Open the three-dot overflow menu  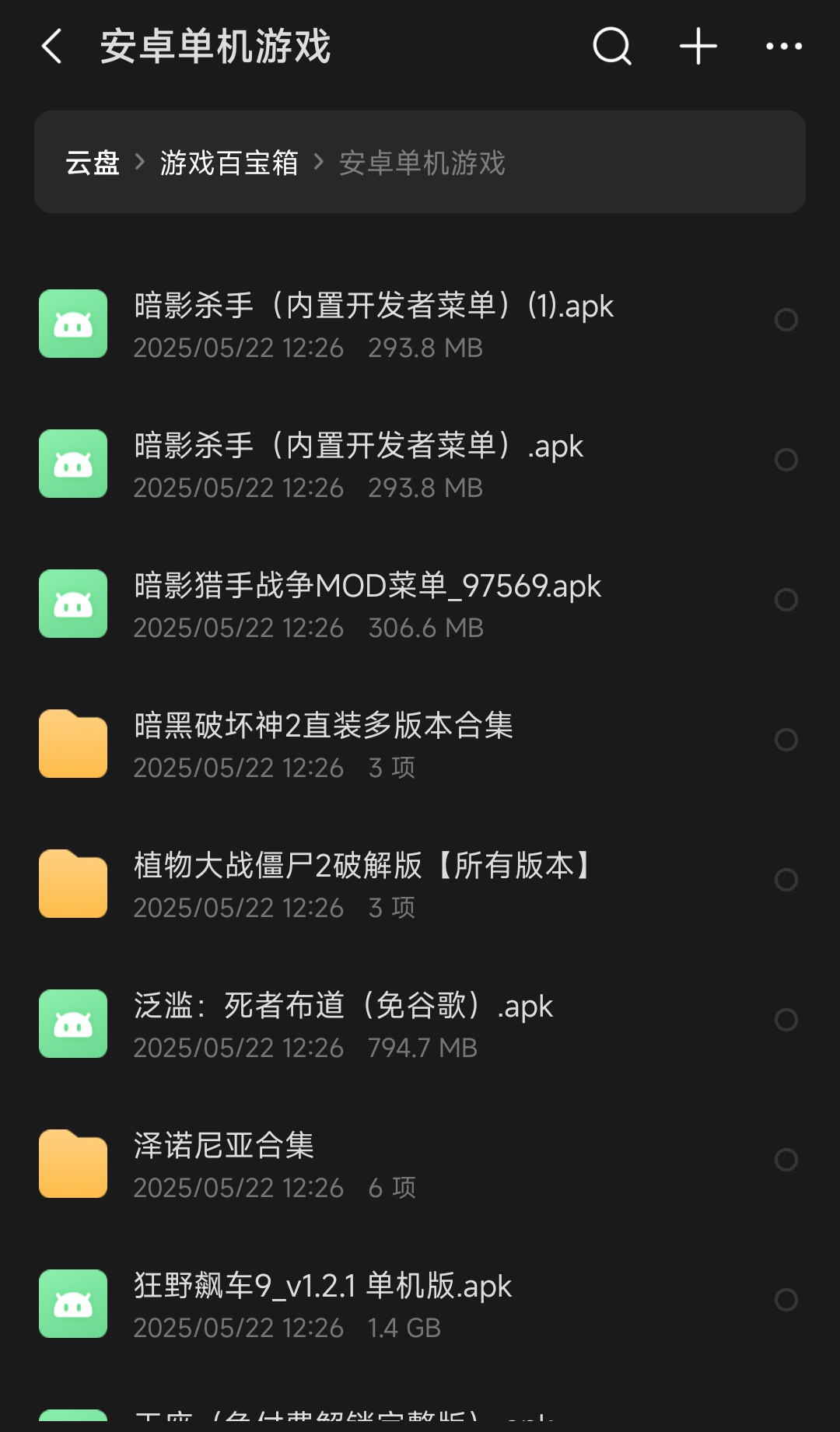coord(783,47)
